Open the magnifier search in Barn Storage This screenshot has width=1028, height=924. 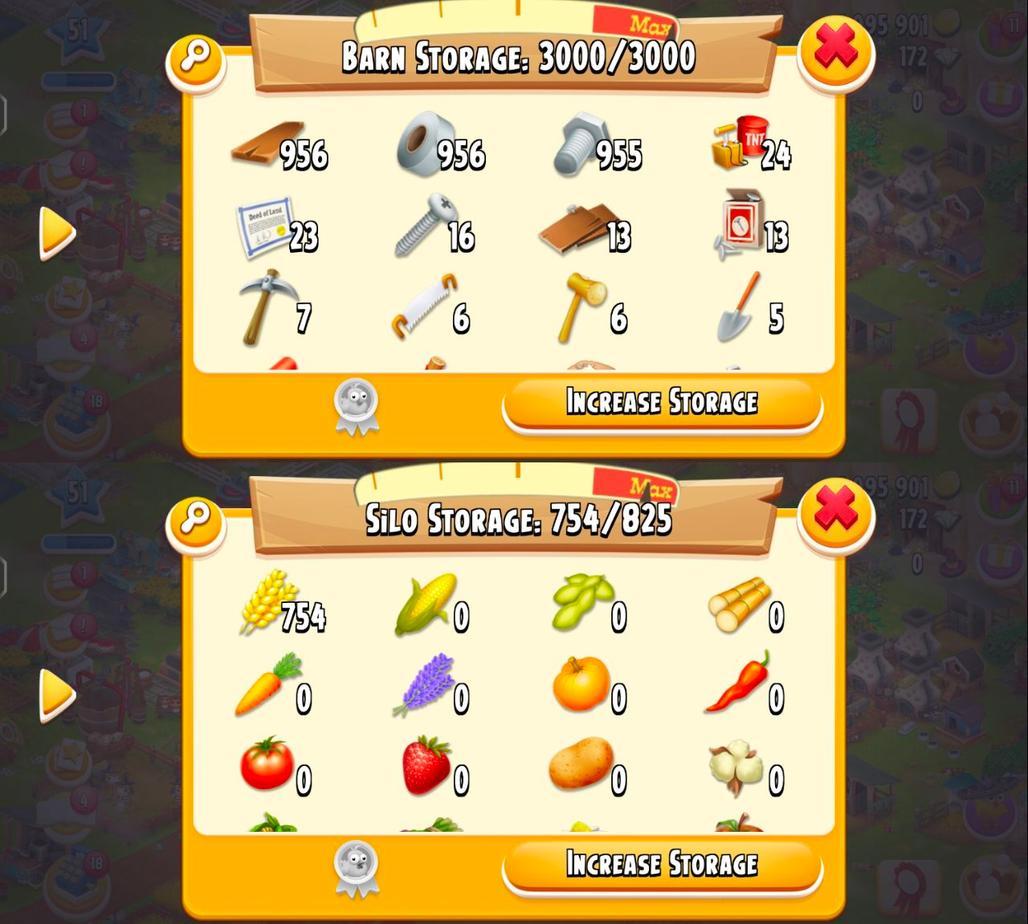pyautogui.click(x=195, y=59)
